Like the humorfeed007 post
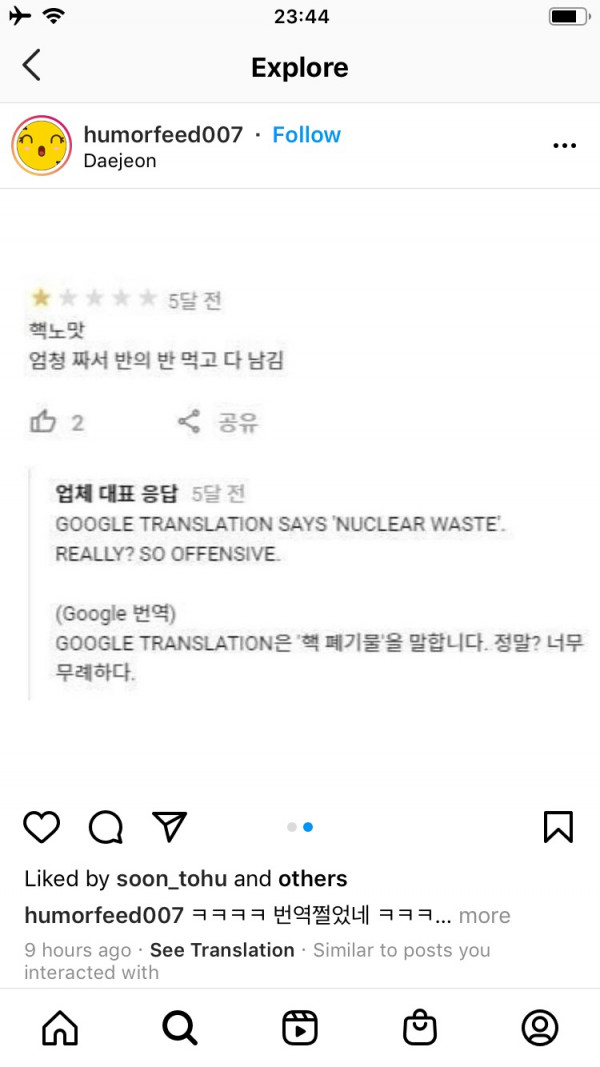600x1067 pixels. 42,827
